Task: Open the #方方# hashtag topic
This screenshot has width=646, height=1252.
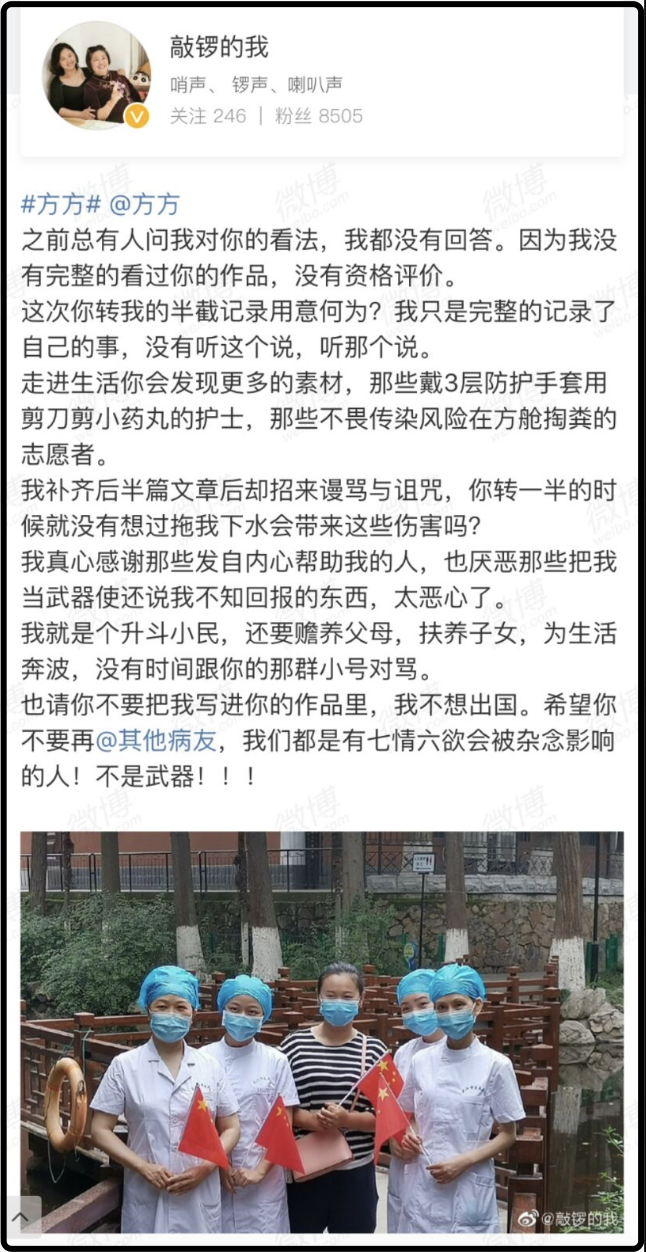Action: [x=60, y=205]
